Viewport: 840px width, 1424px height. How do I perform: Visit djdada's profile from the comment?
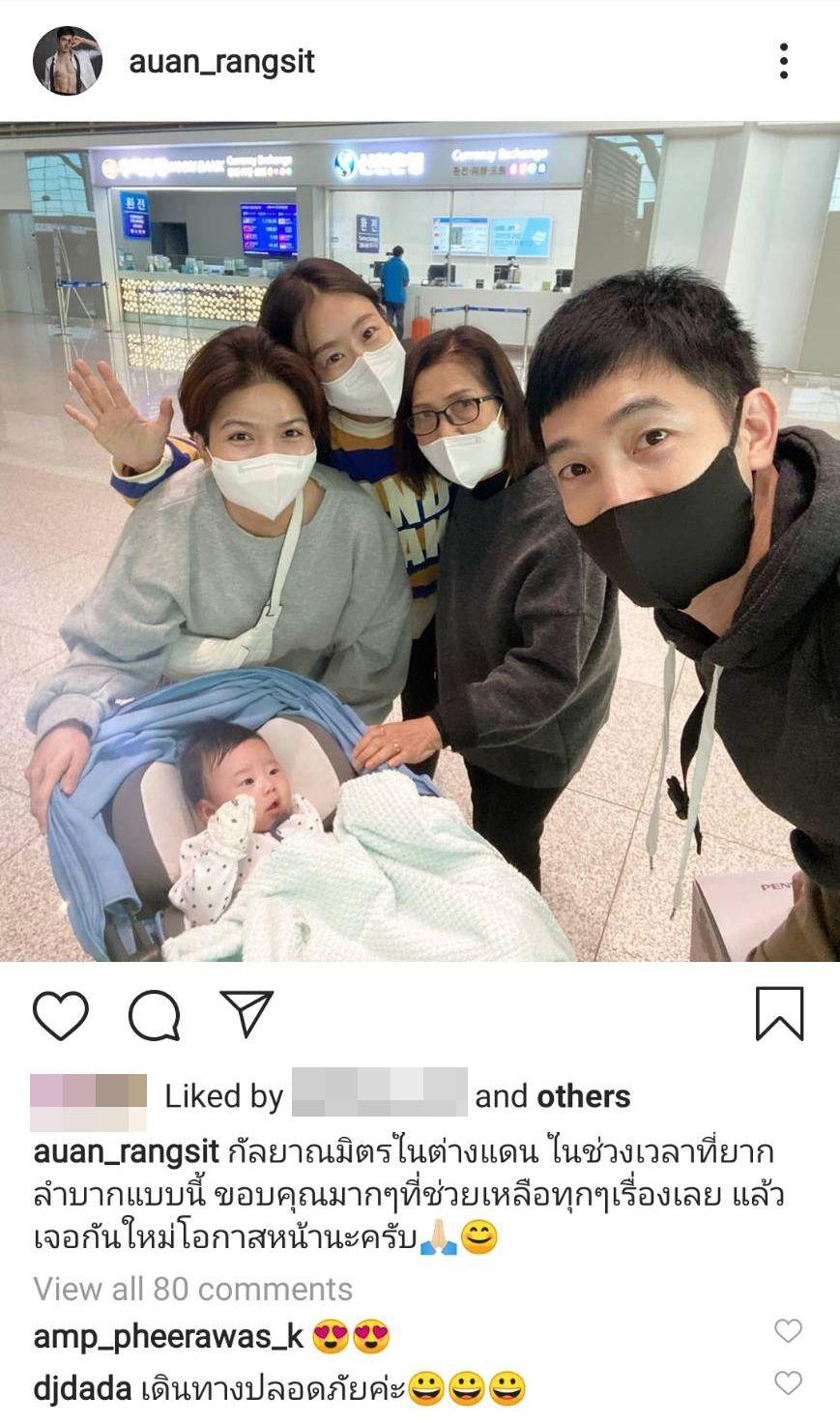click(x=82, y=1389)
